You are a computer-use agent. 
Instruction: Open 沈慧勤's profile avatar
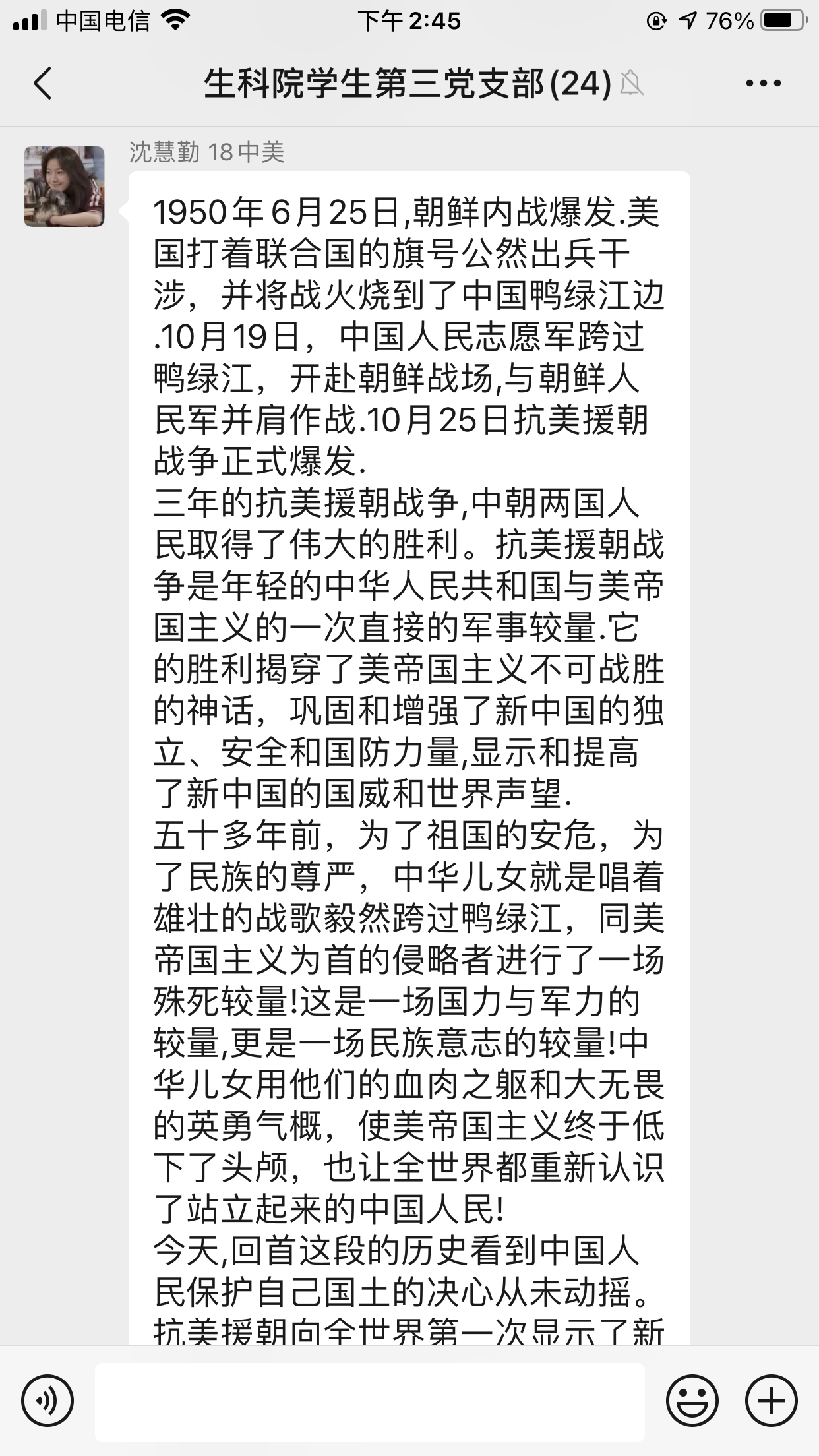[64, 187]
